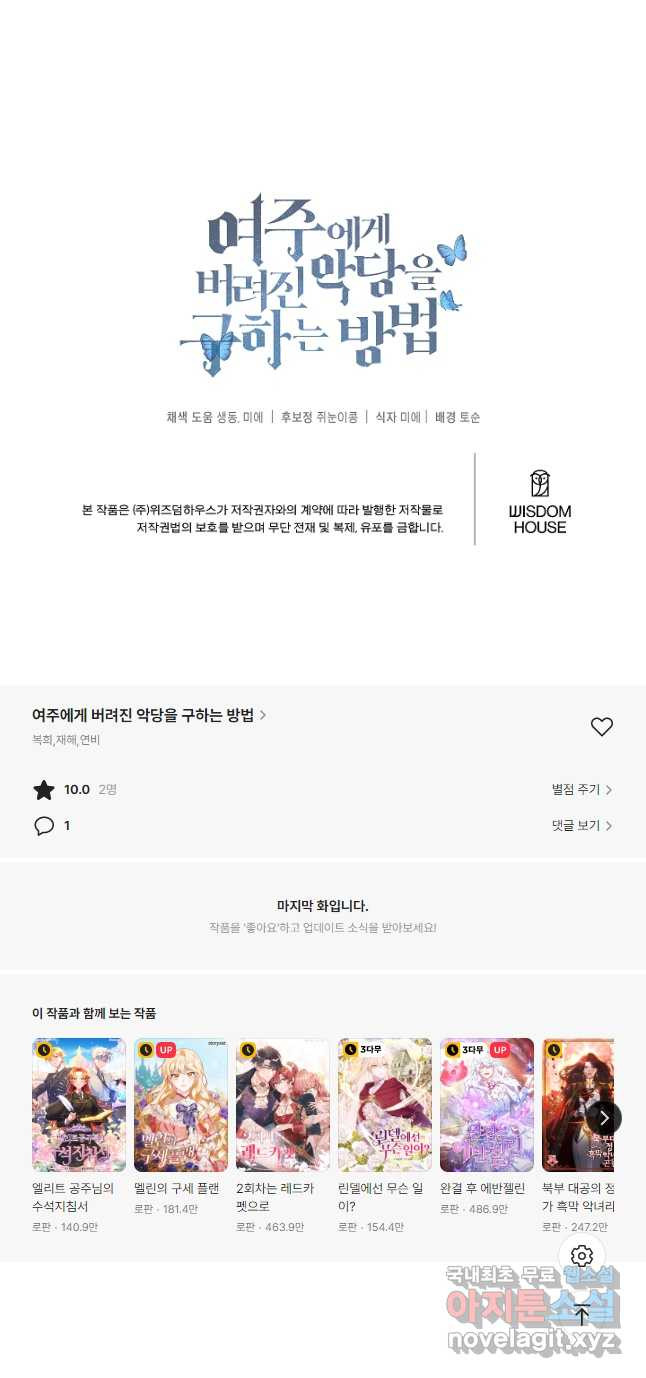The height and width of the screenshot is (1378, 646).
Task: Open 댓글 보기 comments
Action: pos(581,826)
